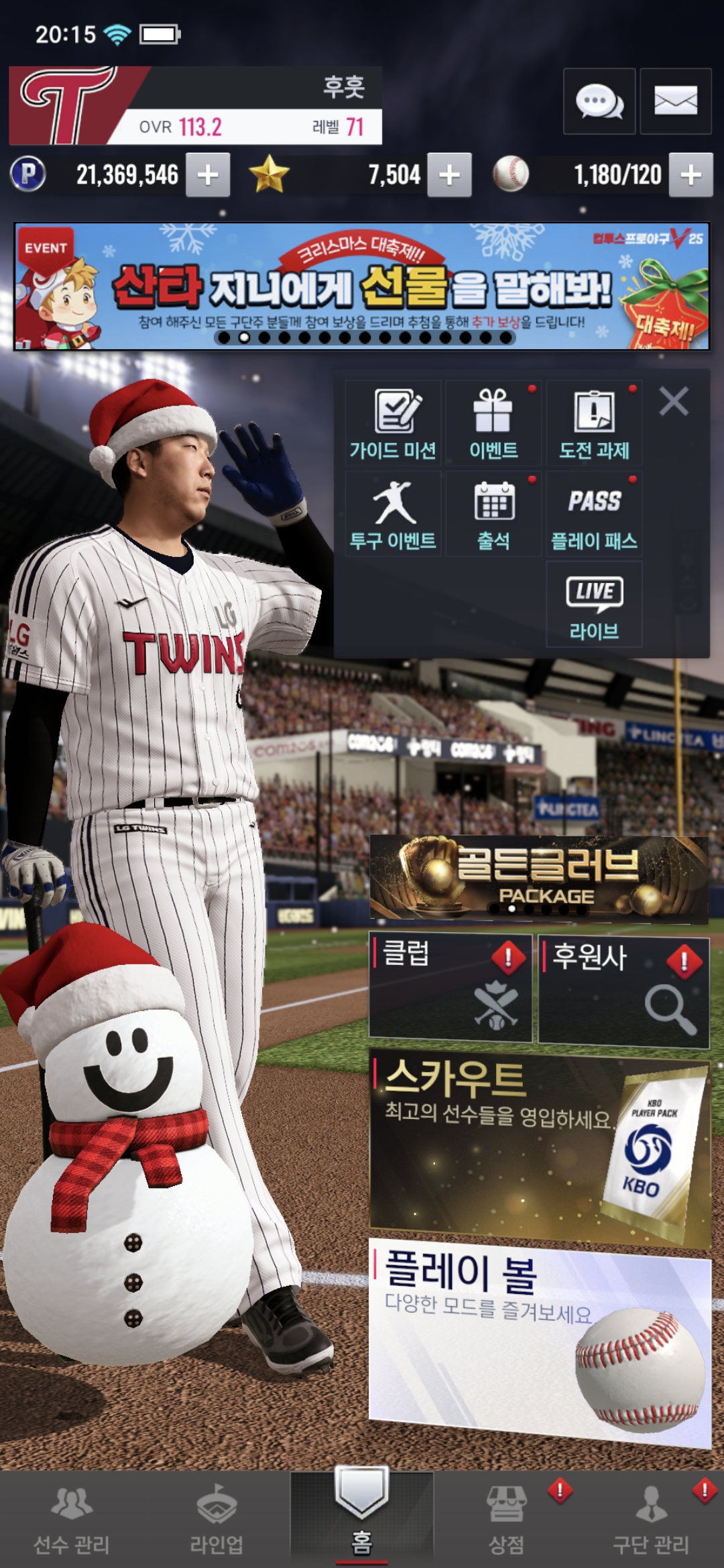Open 스카우트 to recruit players
724x1568 pixels.
click(539, 1147)
